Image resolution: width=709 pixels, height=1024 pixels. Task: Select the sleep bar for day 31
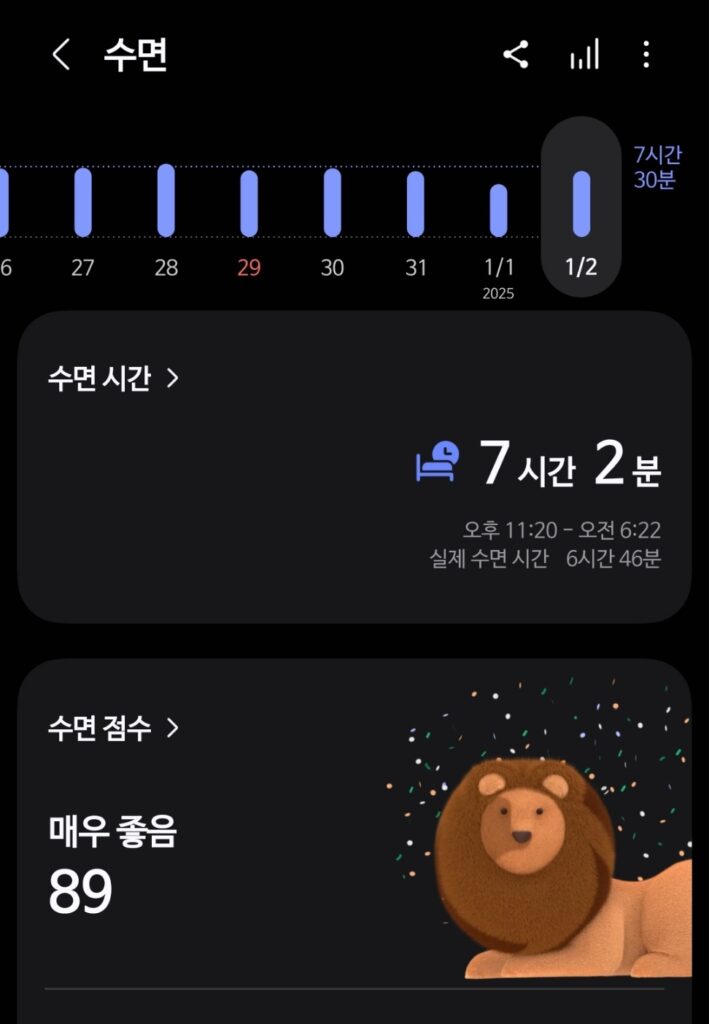[x=415, y=204]
